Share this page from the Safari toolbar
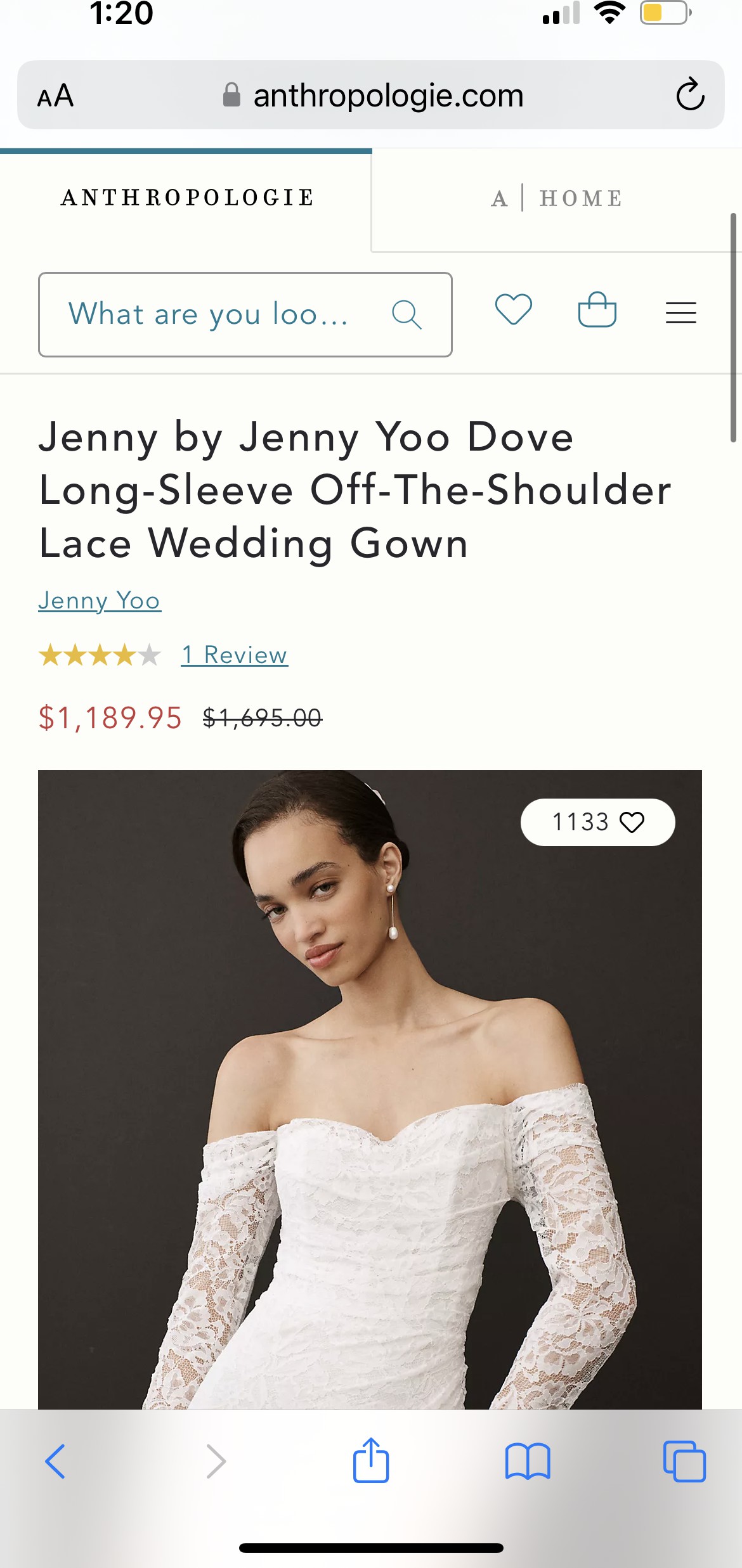The height and width of the screenshot is (1568, 742). click(x=371, y=1460)
